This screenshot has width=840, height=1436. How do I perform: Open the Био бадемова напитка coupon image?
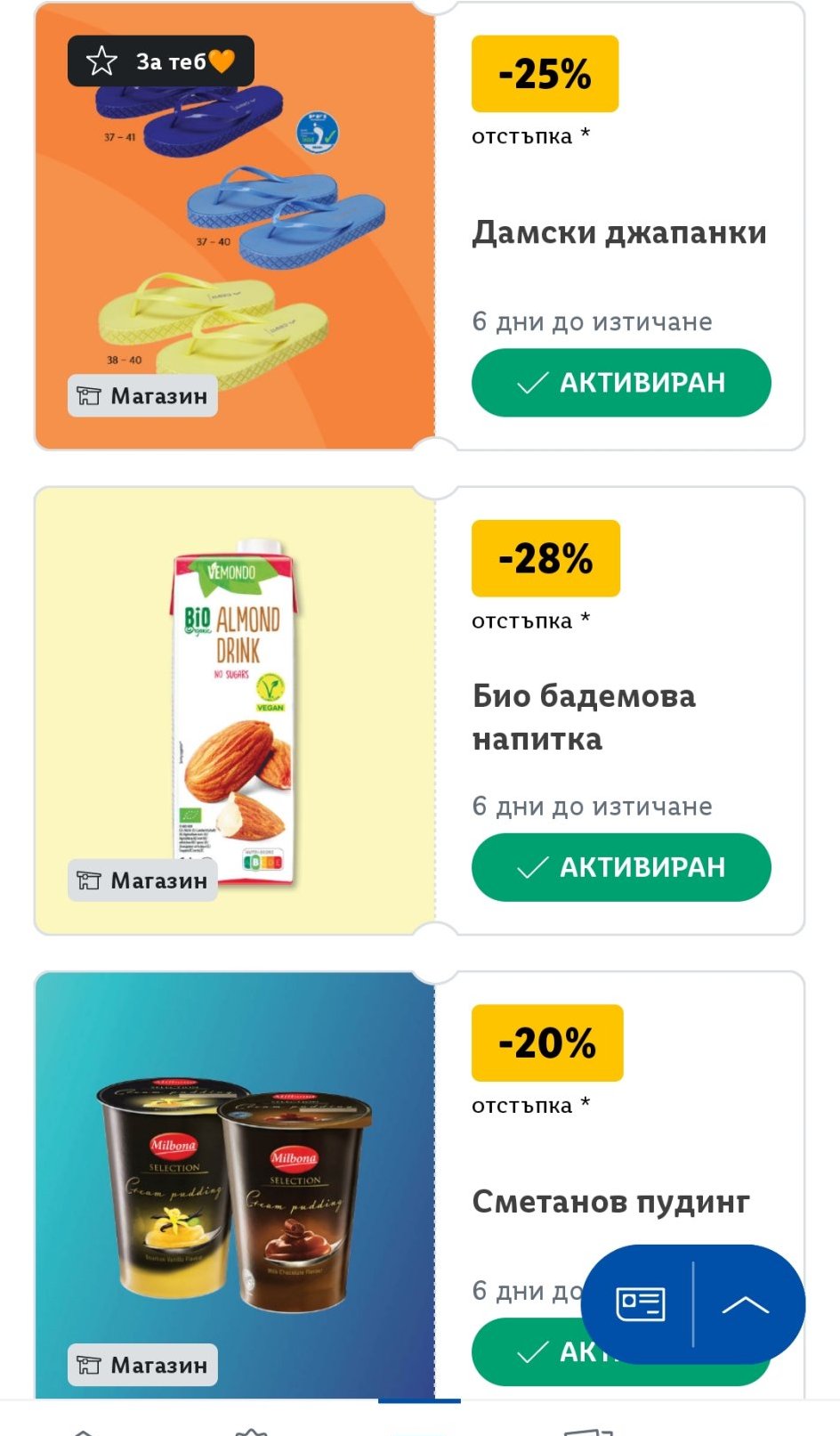[235, 711]
